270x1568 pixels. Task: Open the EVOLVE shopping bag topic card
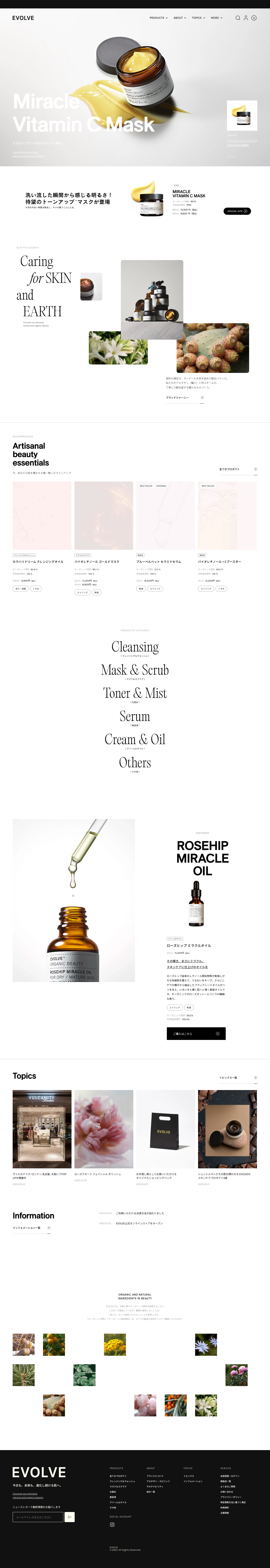click(165, 1129)
